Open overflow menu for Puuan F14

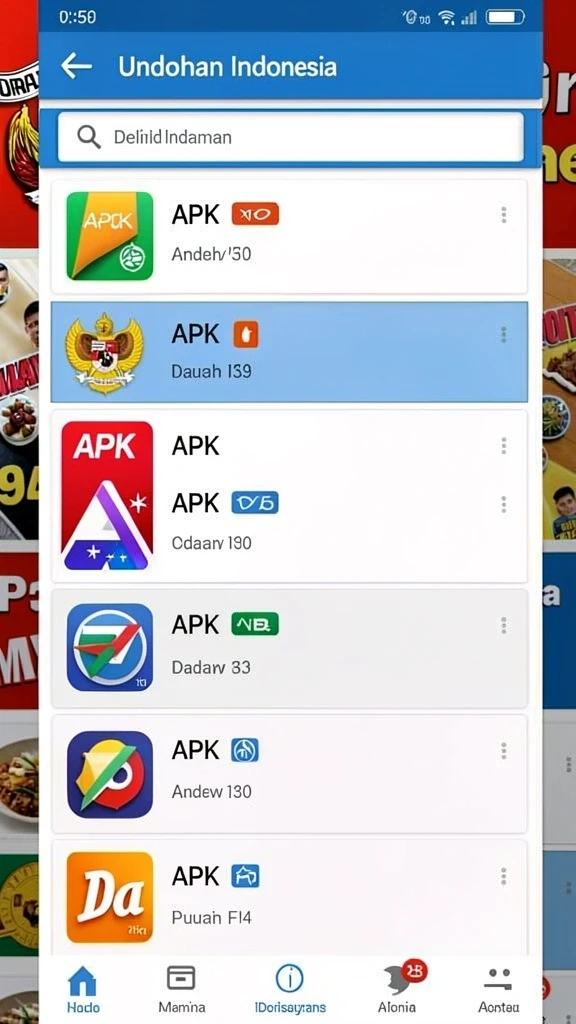pos(504,876)
